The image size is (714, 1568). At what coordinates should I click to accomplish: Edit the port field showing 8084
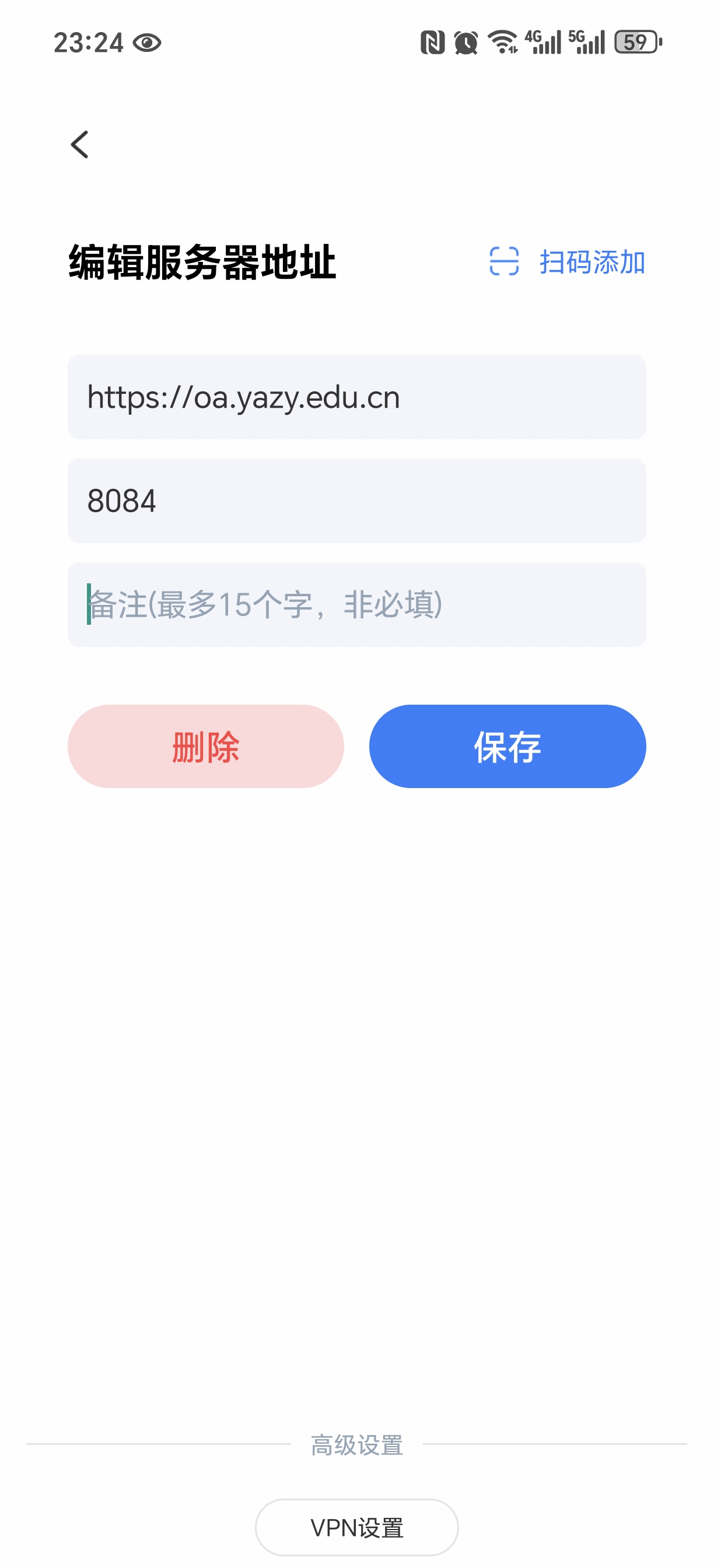(x=356, y=501)
